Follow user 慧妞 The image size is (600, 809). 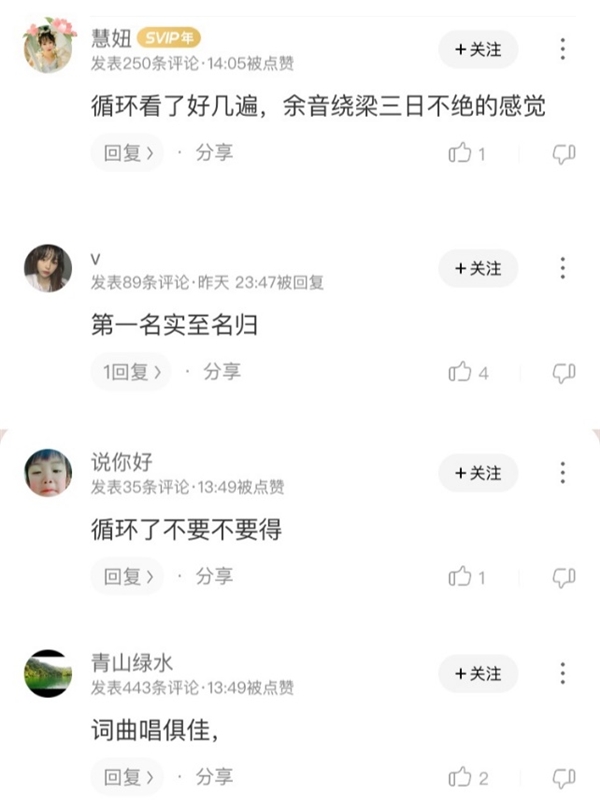click(477, 49)
